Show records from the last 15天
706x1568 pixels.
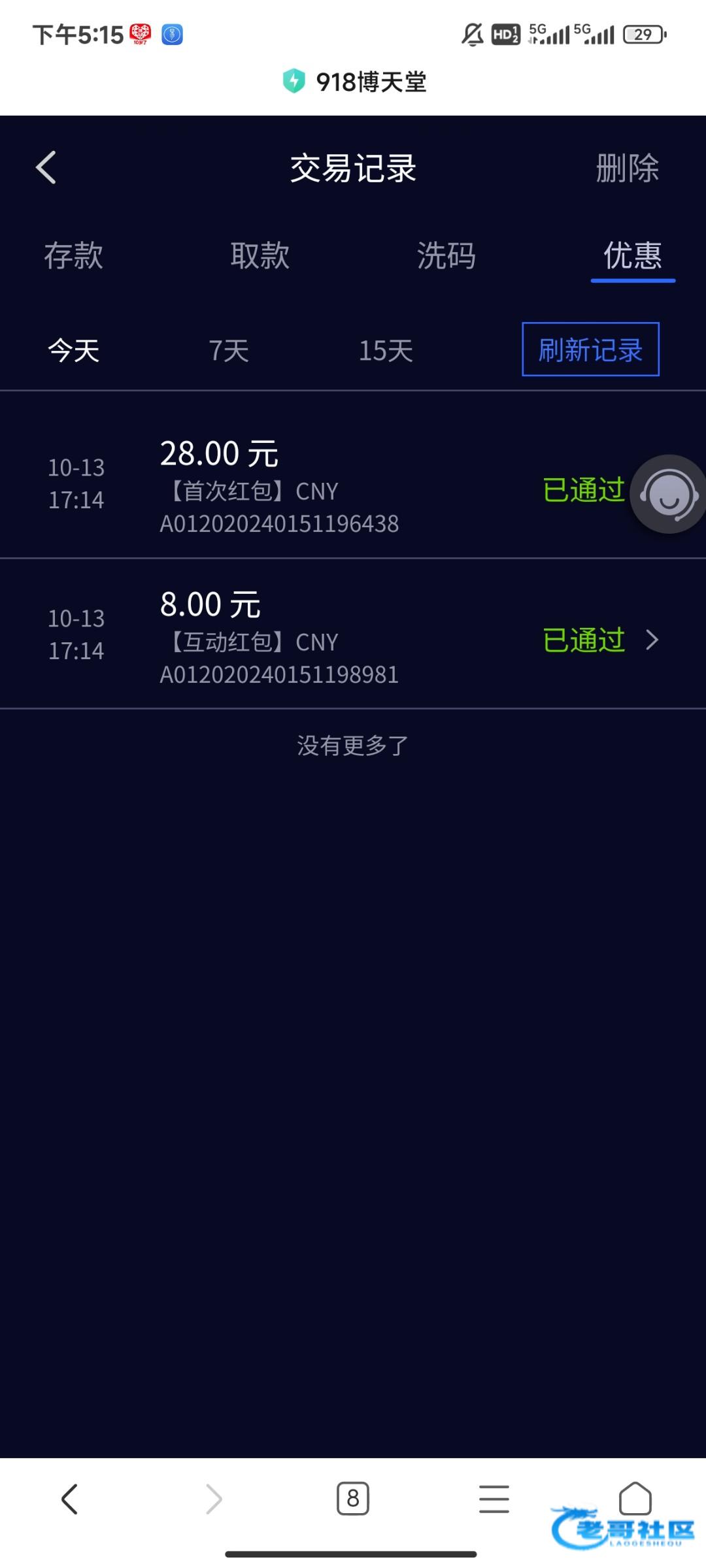(386, 351)
